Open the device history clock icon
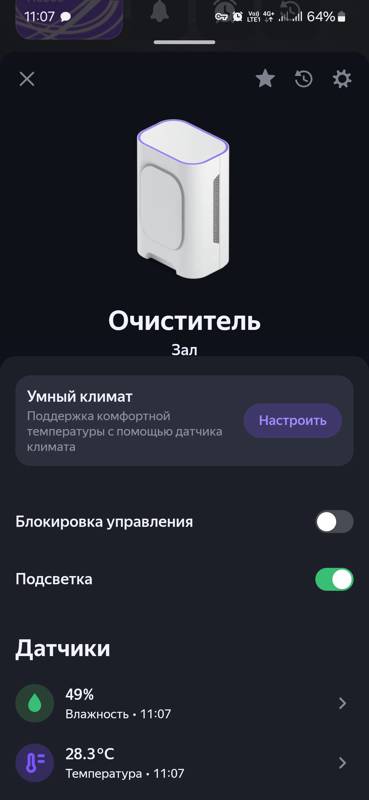The height and width of the screenshot is (800, 369). pyautogui.click(x=304, y=79)
